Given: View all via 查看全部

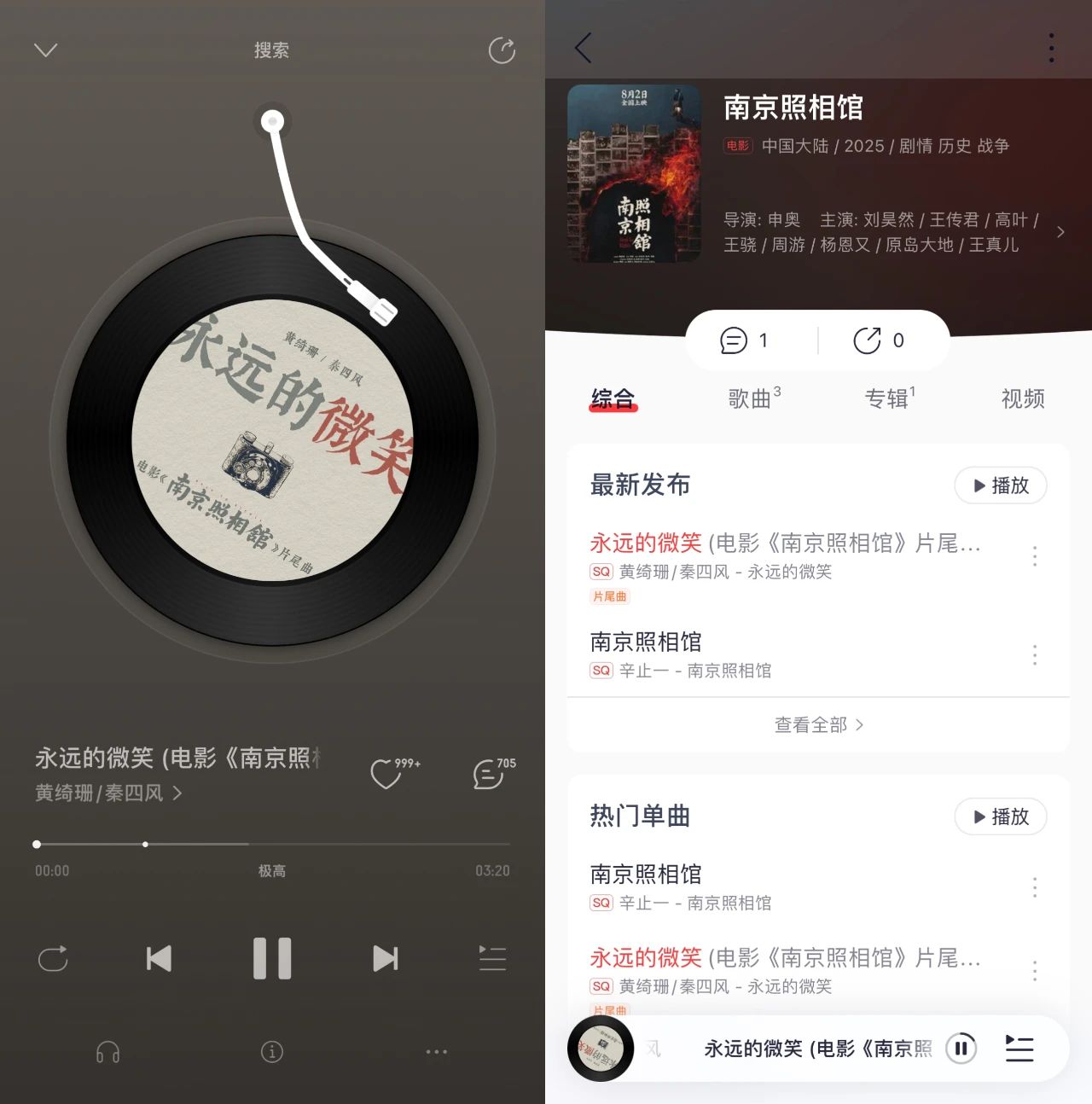Looking at the screenshot, I should point(818,725).
